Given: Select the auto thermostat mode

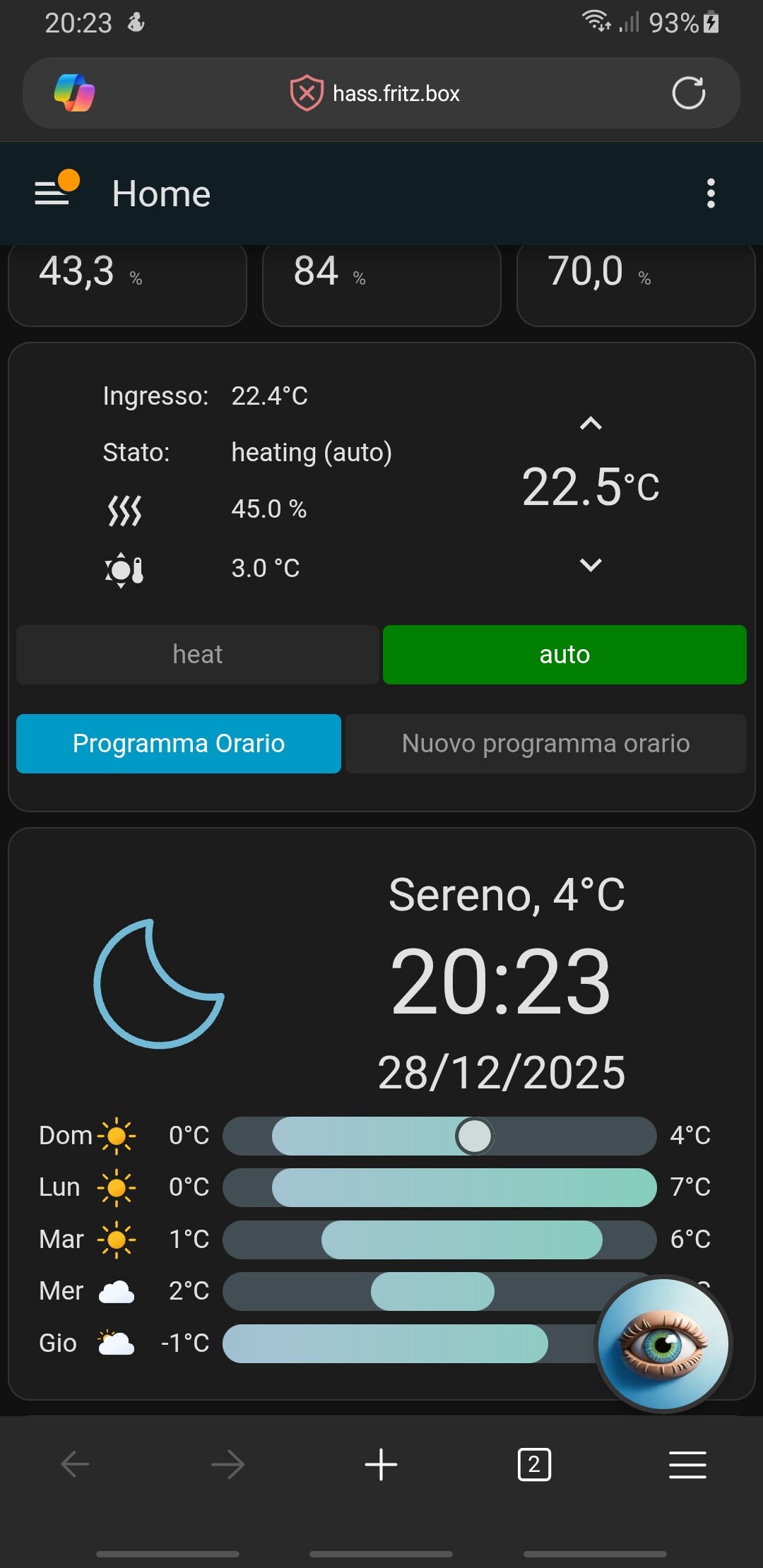Looking at the screenshot, I should coord(564,655).
